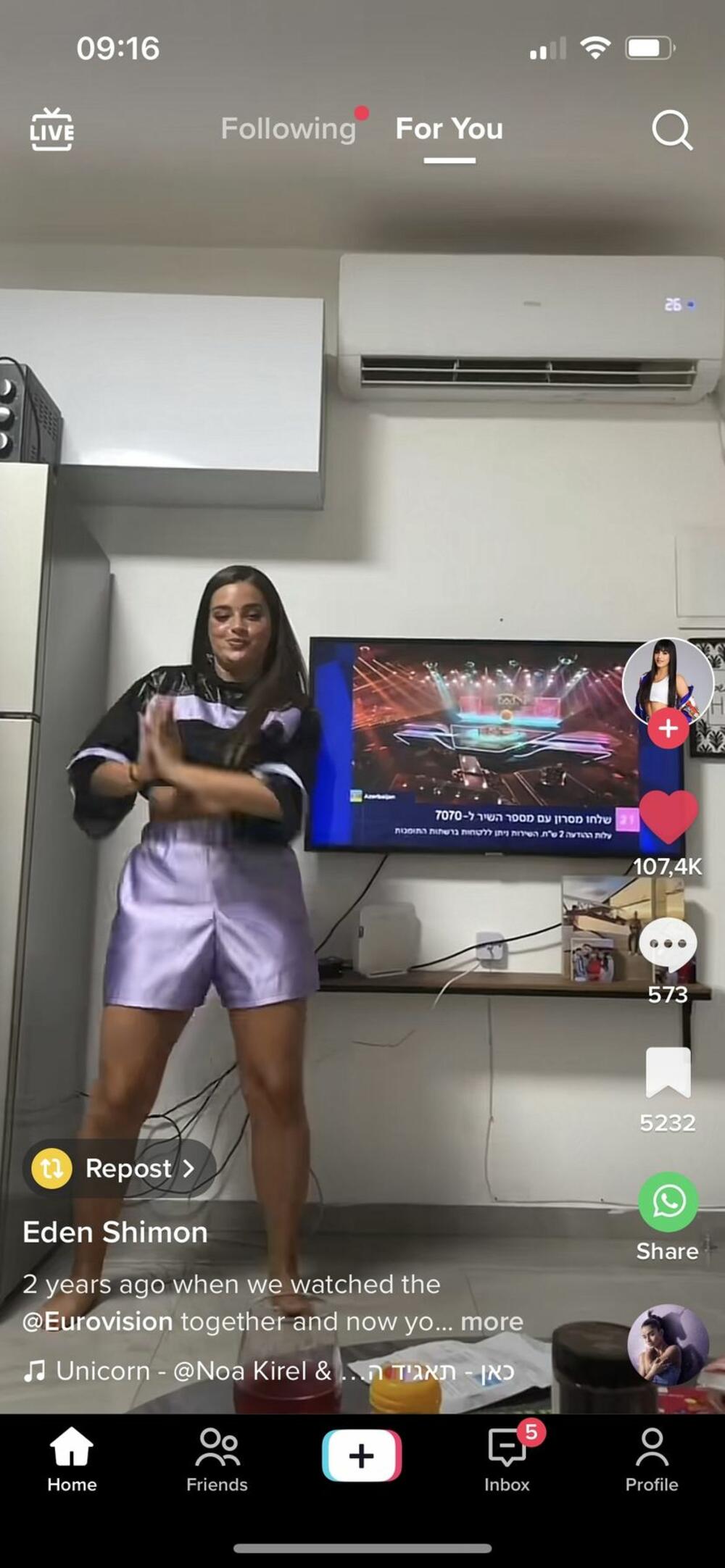Open the comments on this video
The width and height of the screenshot is (725, 1568).
tap(668, 944)
